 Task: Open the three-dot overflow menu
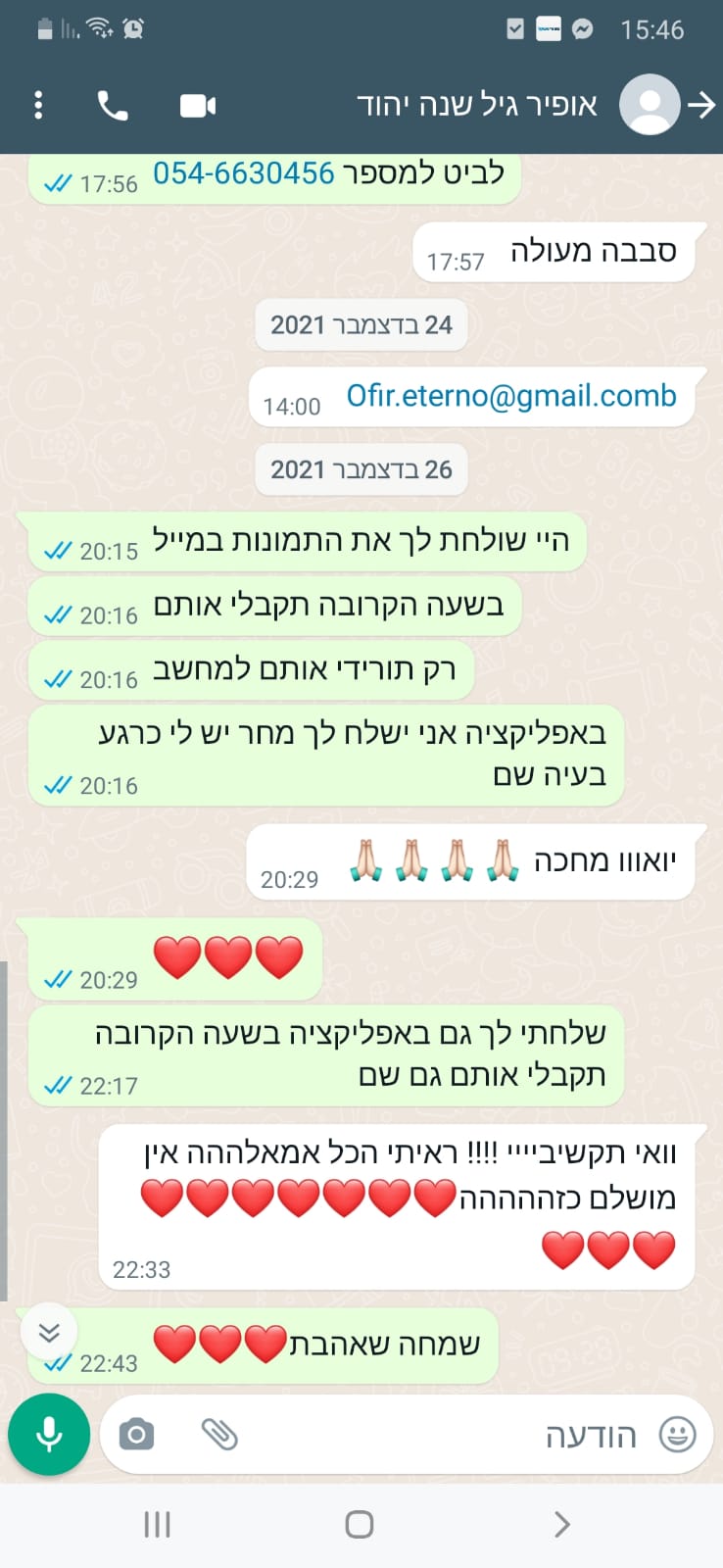(x=38, y=105)
